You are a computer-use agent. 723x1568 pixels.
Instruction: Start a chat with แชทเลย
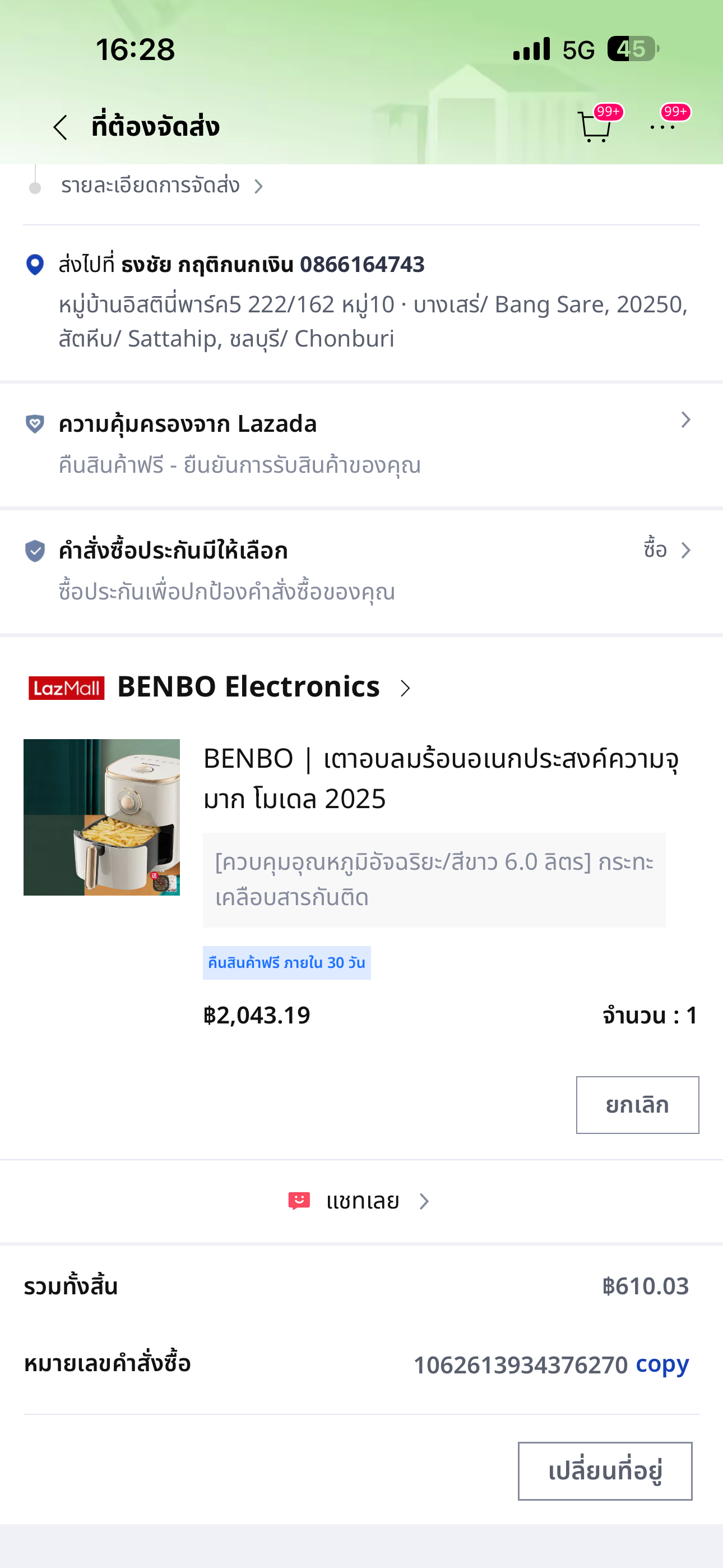361,1201
